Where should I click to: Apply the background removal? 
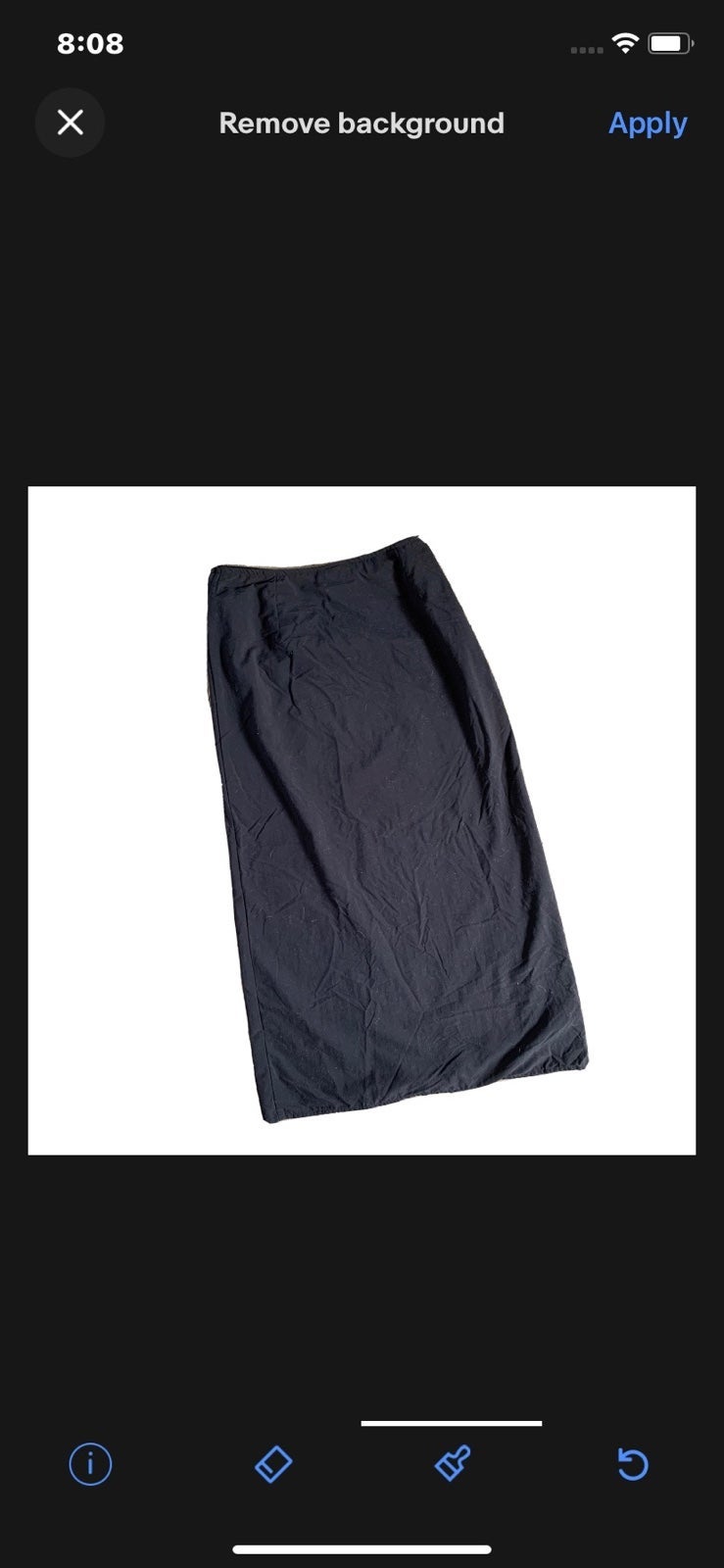pos(648,123)
